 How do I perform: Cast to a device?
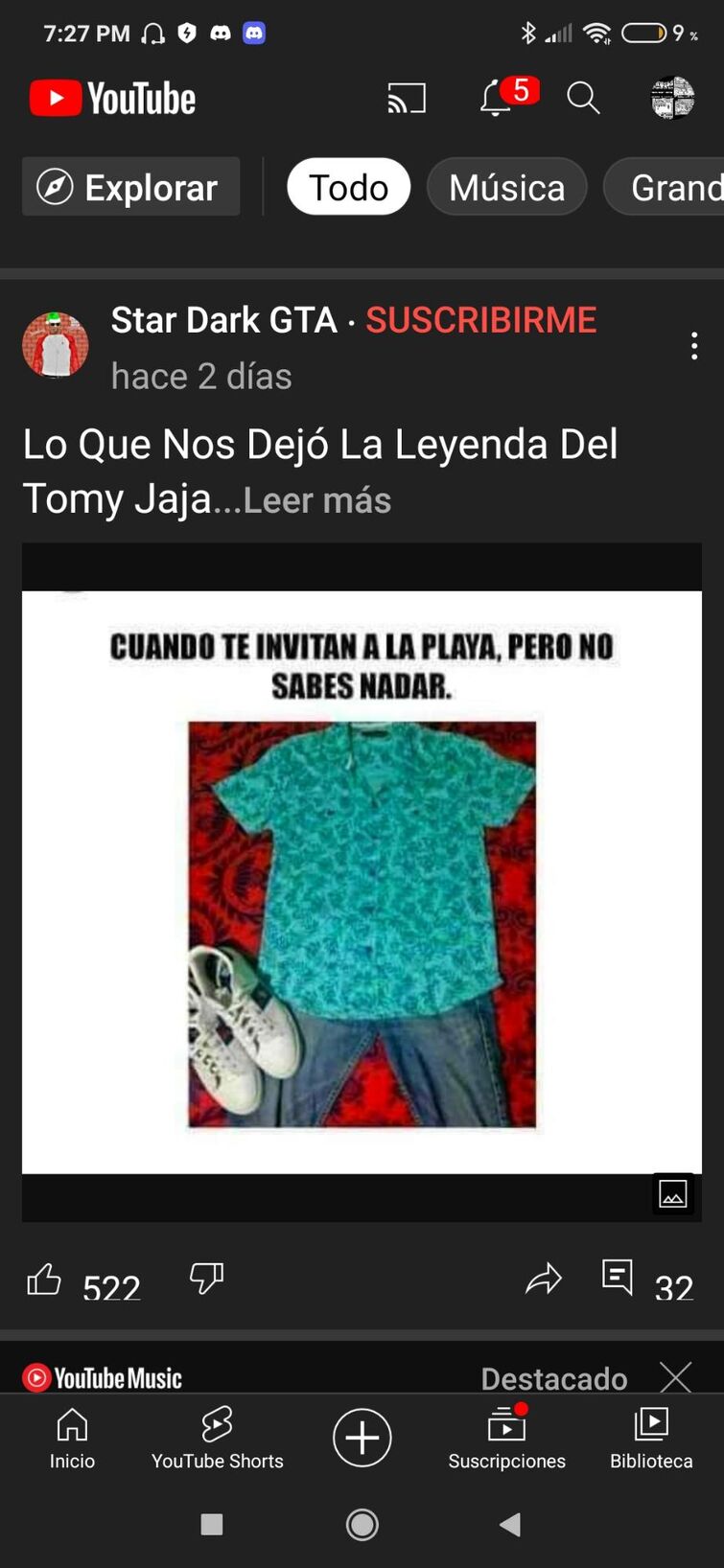tap(407, 99)
